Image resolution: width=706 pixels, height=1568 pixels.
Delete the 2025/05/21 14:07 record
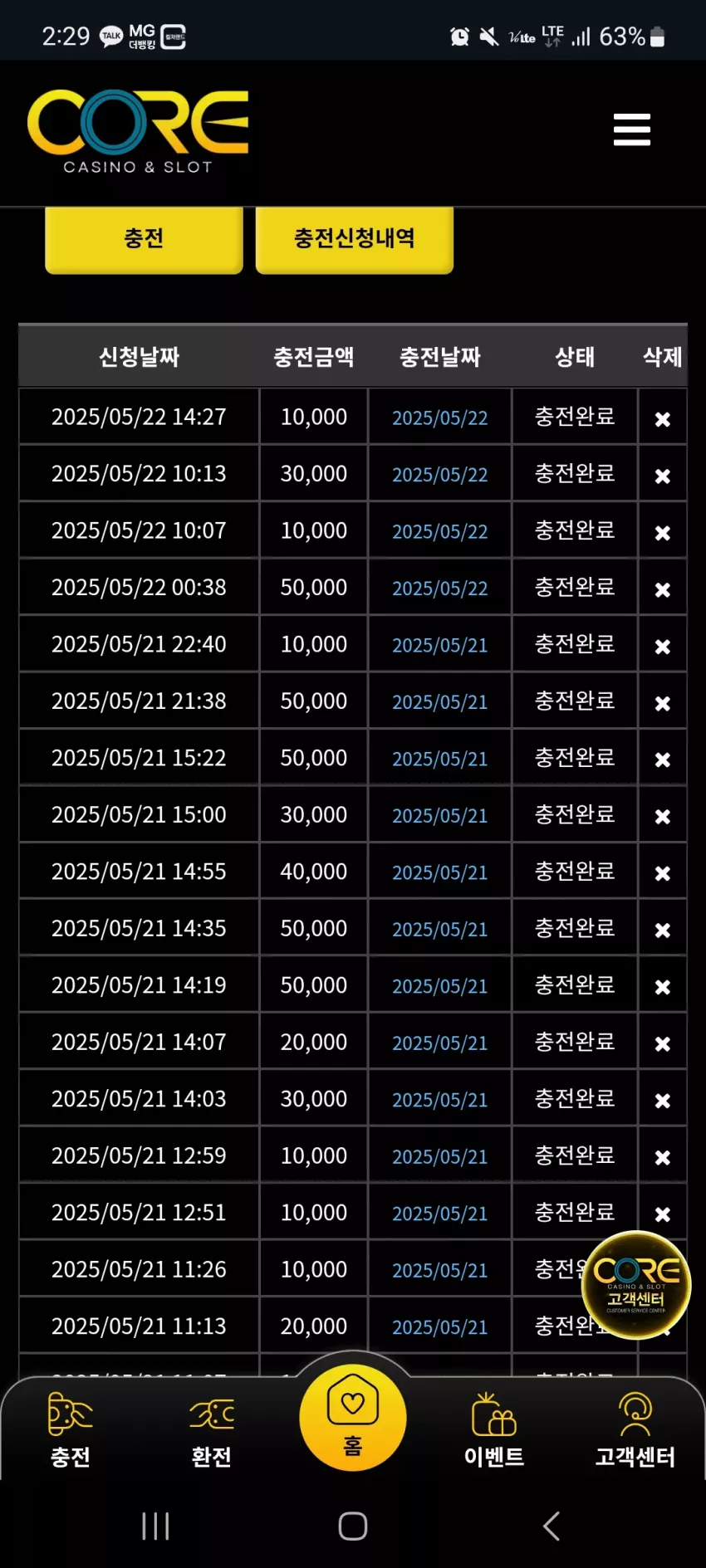tap(662, 1043)
